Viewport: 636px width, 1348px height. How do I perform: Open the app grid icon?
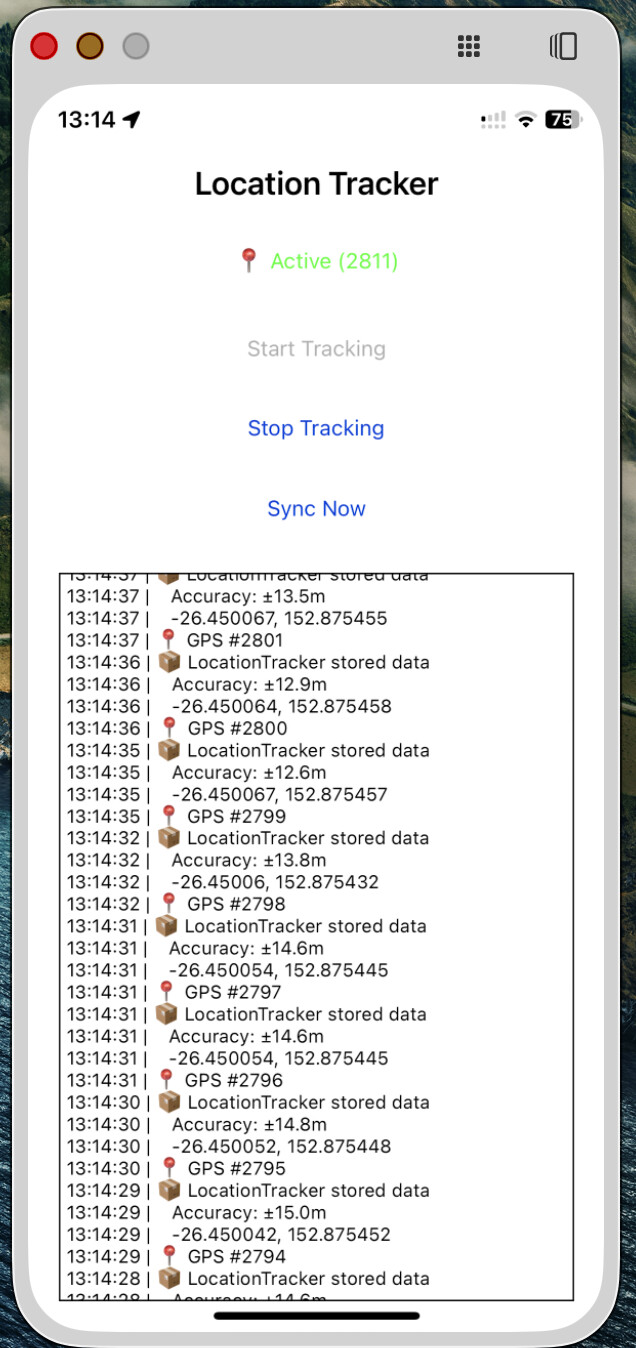[x=468, y=46]
